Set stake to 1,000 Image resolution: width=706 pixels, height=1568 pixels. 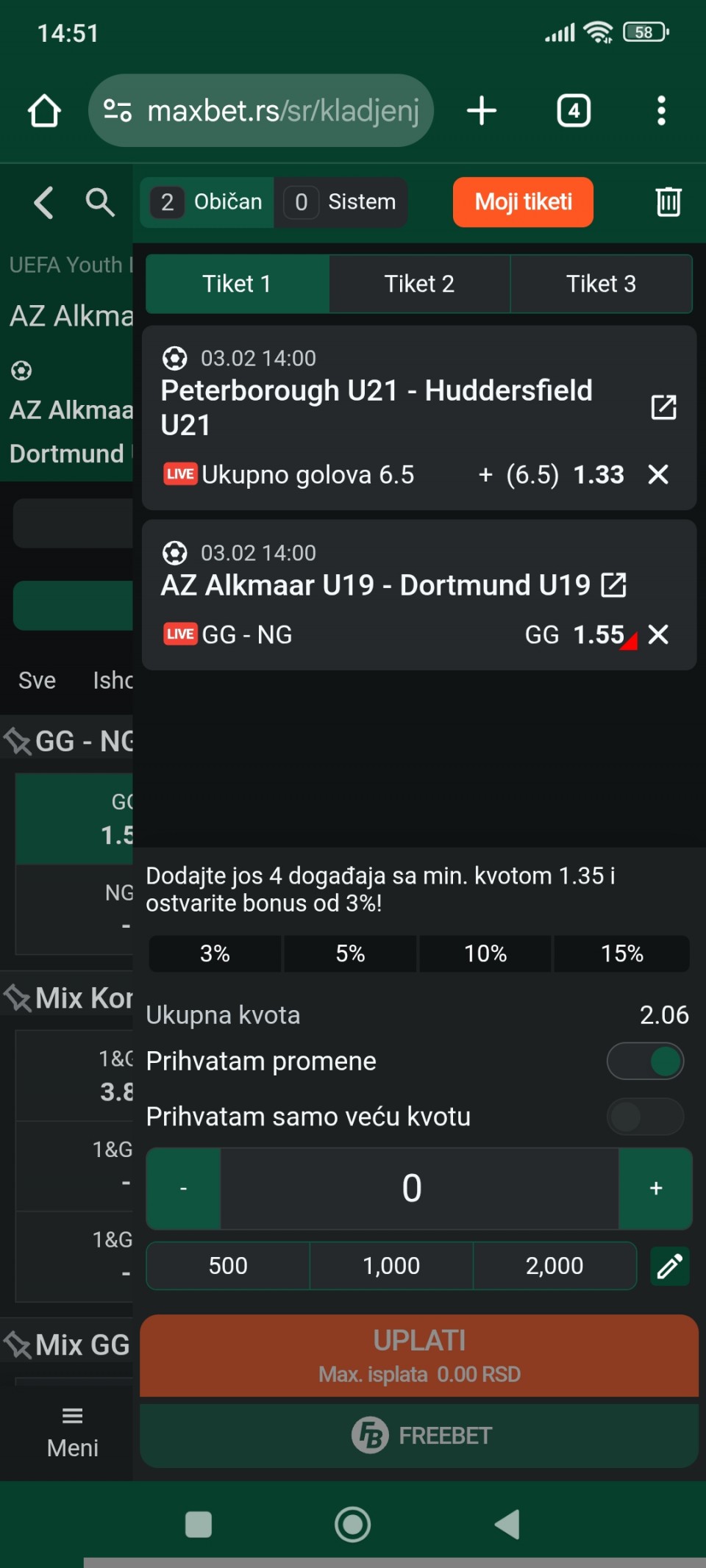point(391,1266)
